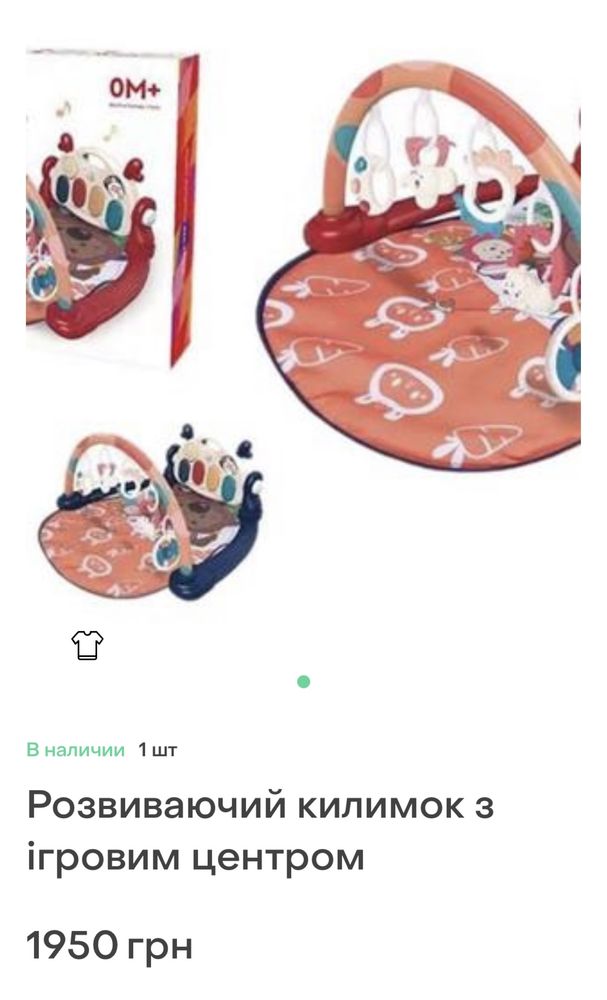Tap the t-shirt icon under the photo
This screenshot has width=607, height=1000.
(88, 645)
